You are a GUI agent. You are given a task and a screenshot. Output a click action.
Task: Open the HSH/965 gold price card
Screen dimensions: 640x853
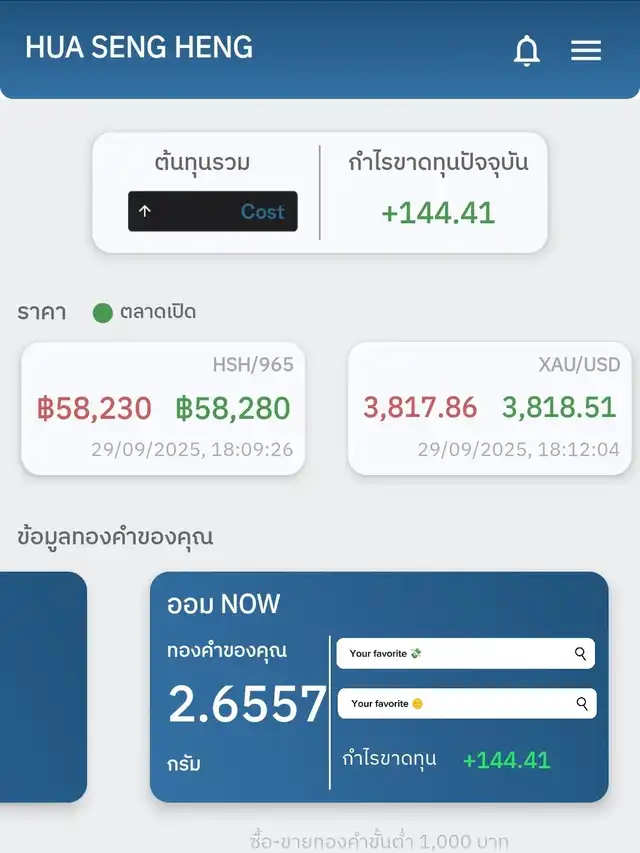[x=163, y=408]
